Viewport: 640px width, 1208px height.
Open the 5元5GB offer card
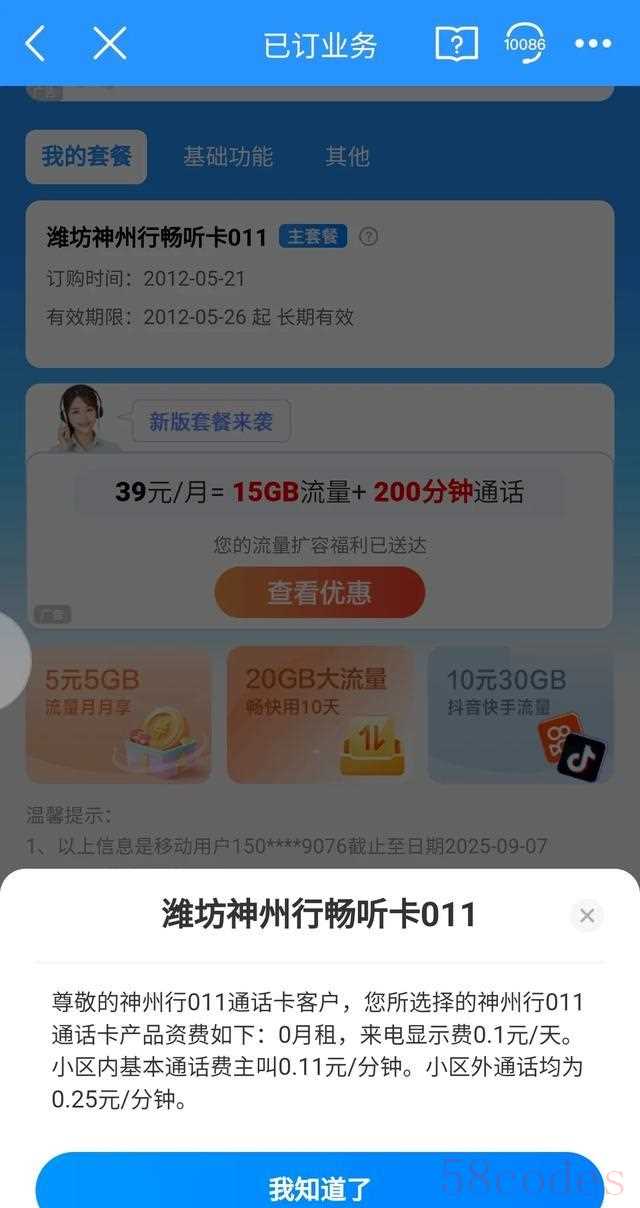coord(118,714)
